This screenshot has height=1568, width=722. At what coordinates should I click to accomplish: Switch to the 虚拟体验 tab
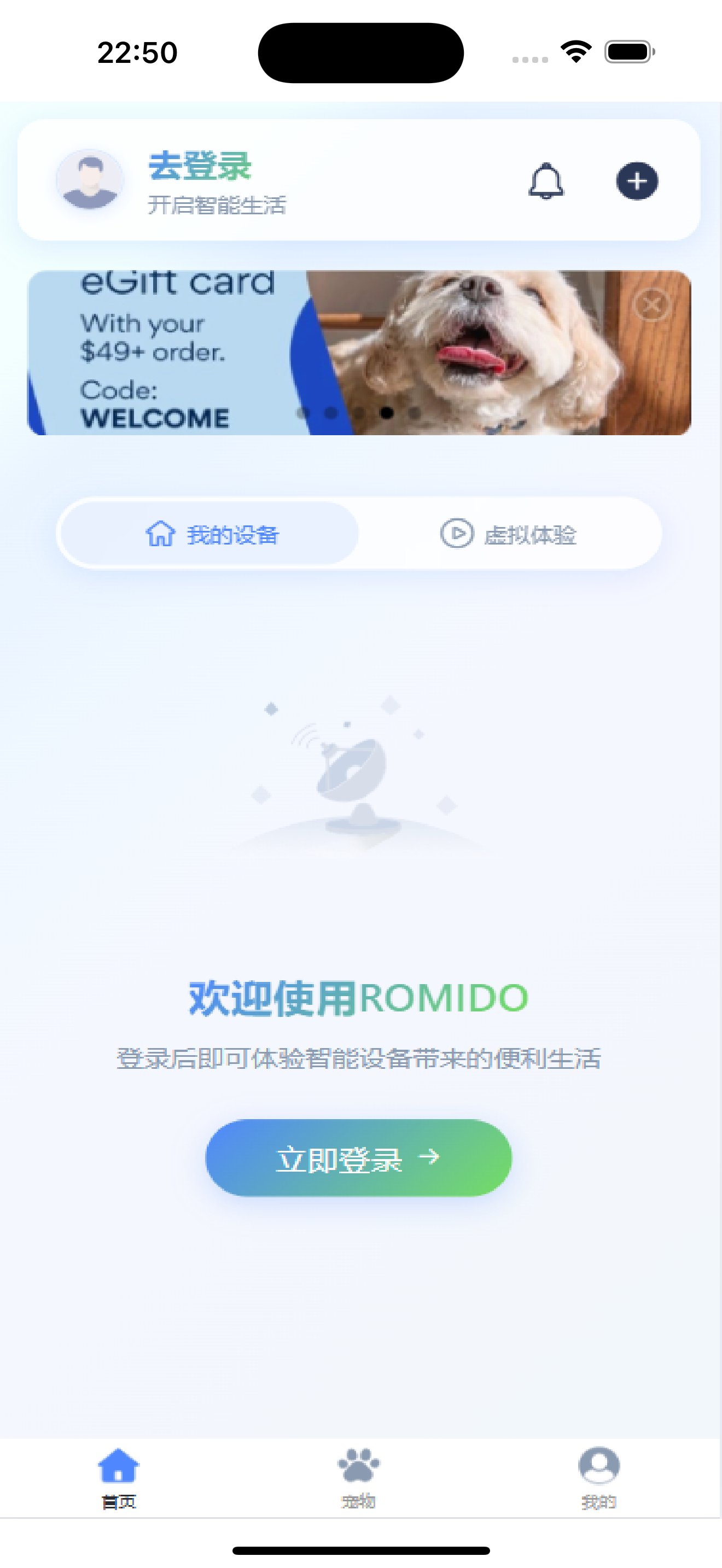coord(509,535)
